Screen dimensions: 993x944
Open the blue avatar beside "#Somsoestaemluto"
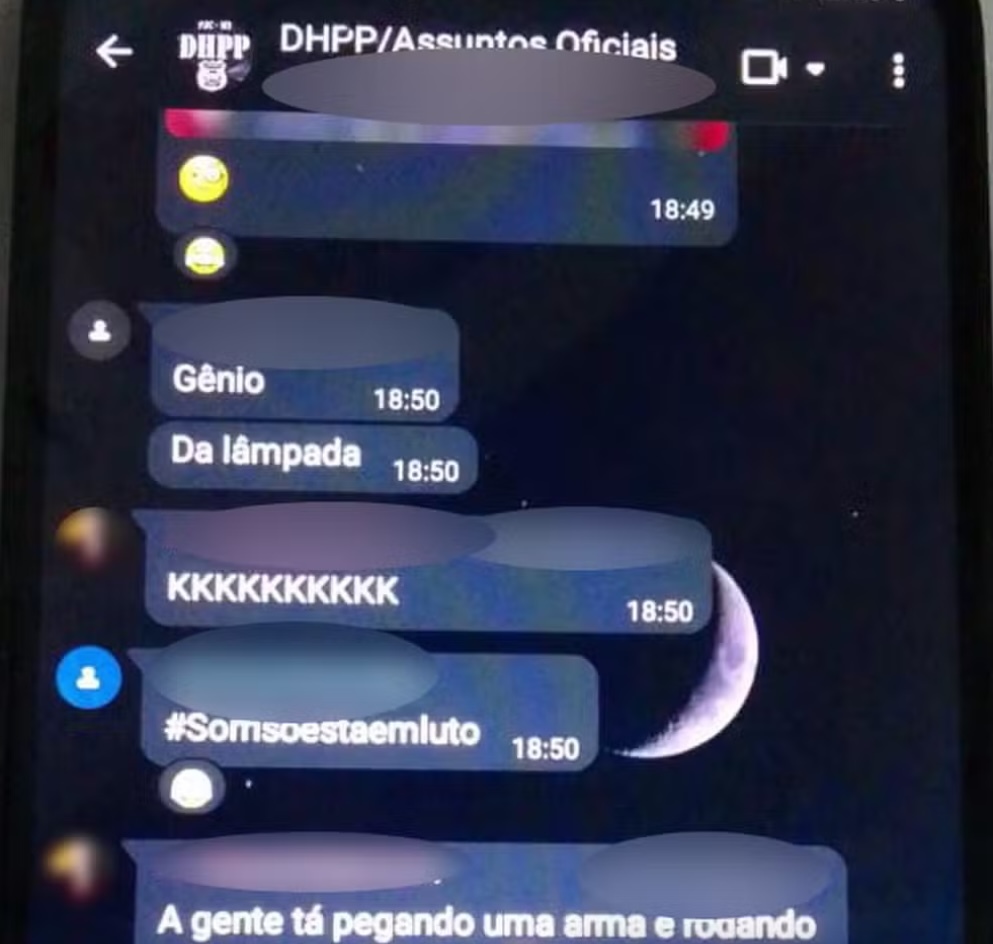(x=90, y=678)
